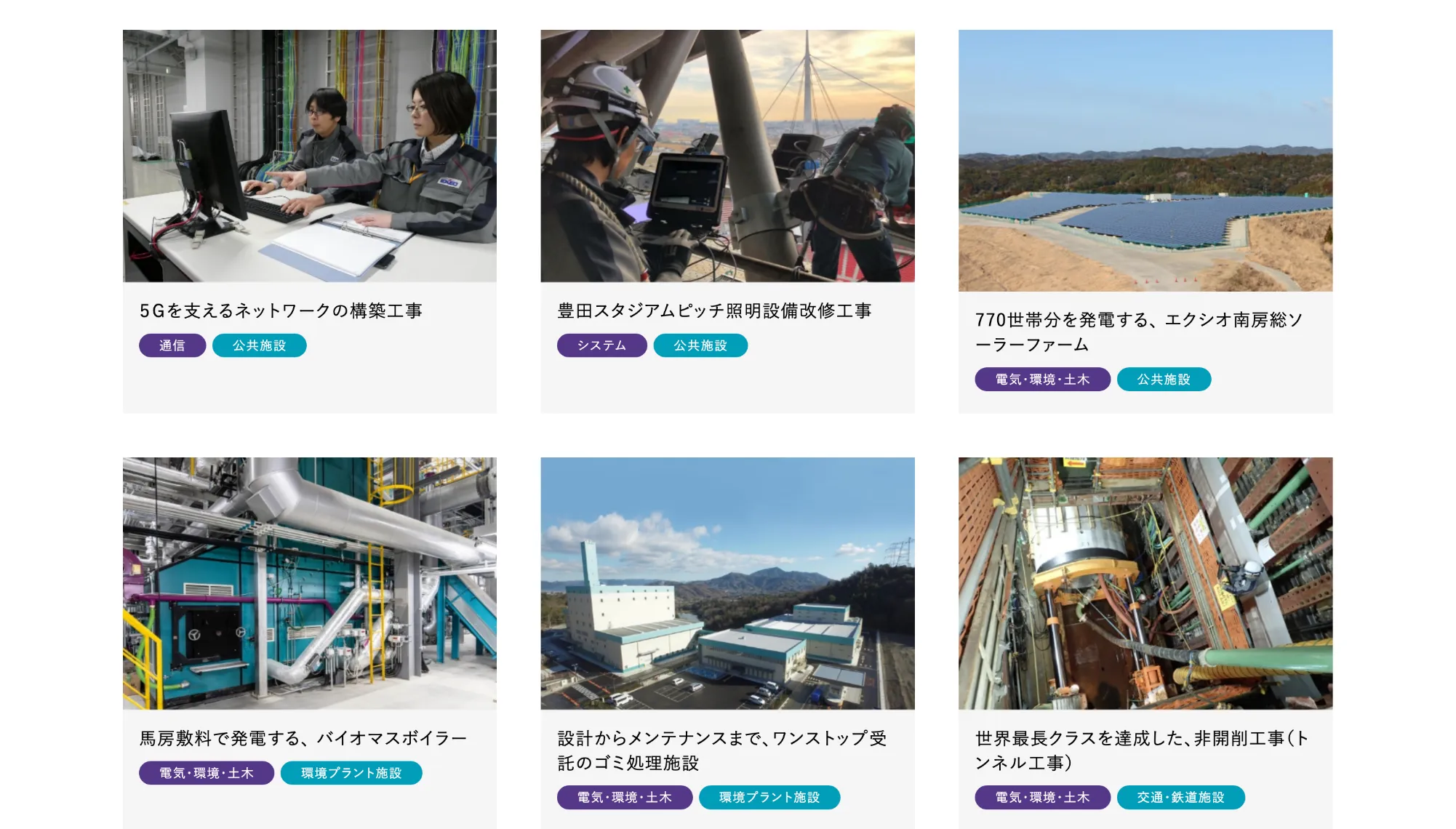The width and height of the screenshot is (1456, 829).
Task: Open the Toyota Stadium lighting renovation card
Action: (727, 156)
